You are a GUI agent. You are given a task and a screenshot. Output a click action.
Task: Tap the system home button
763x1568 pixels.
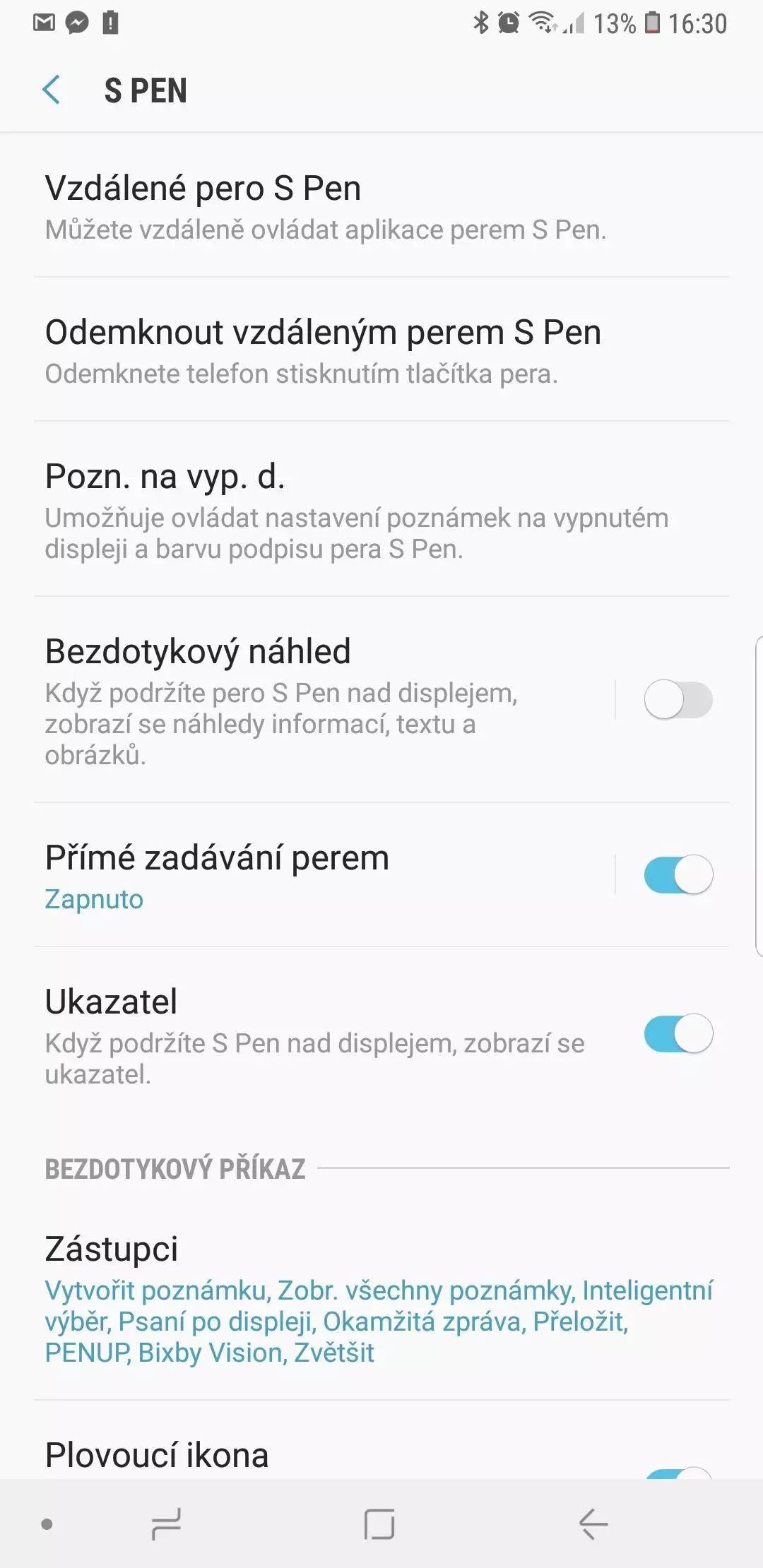[379, 1524]
